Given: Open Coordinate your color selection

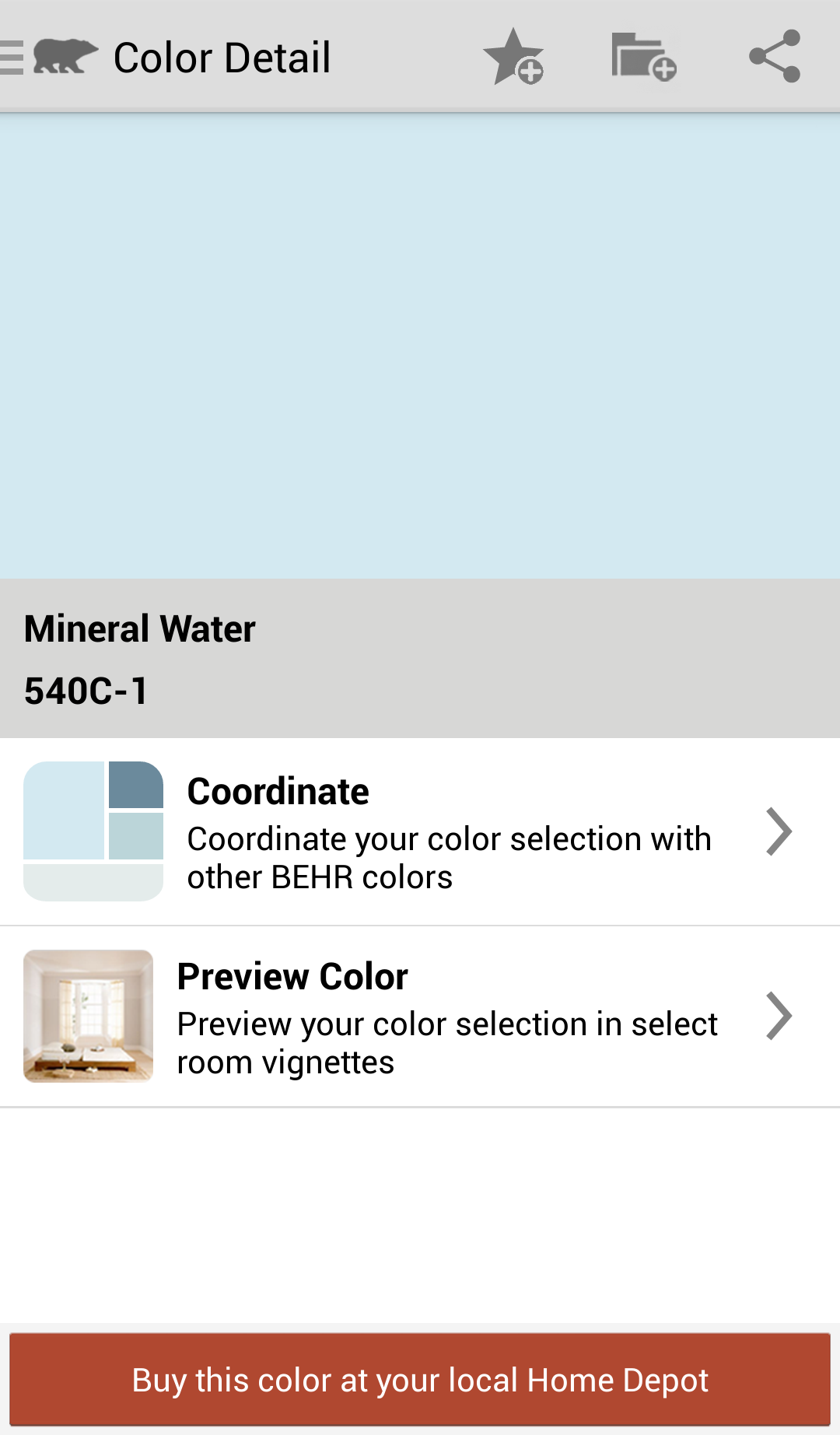Looking at the screenshot, I should point(420,831).
